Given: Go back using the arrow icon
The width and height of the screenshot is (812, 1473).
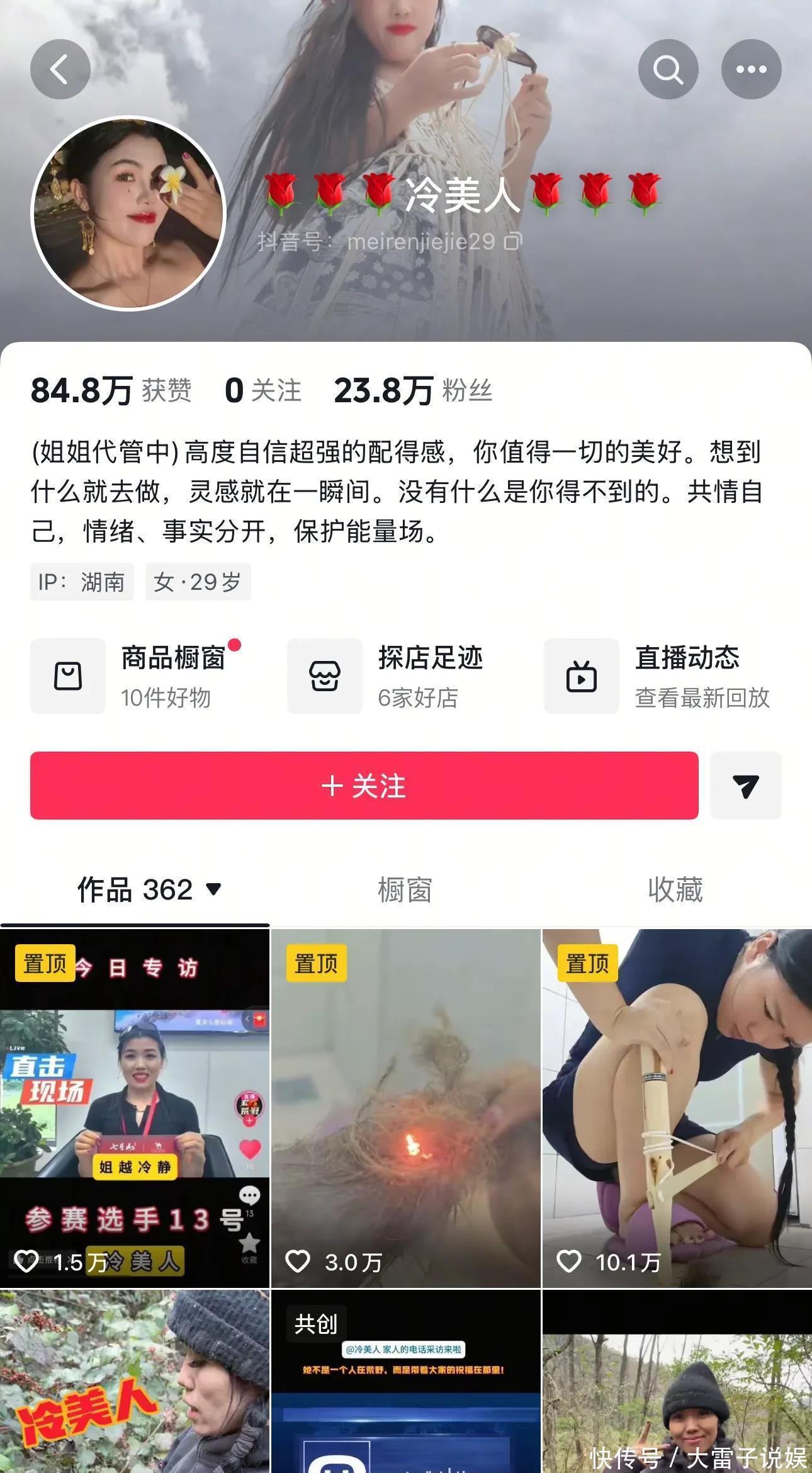Looking at the screenshot, I should point(60,69).
